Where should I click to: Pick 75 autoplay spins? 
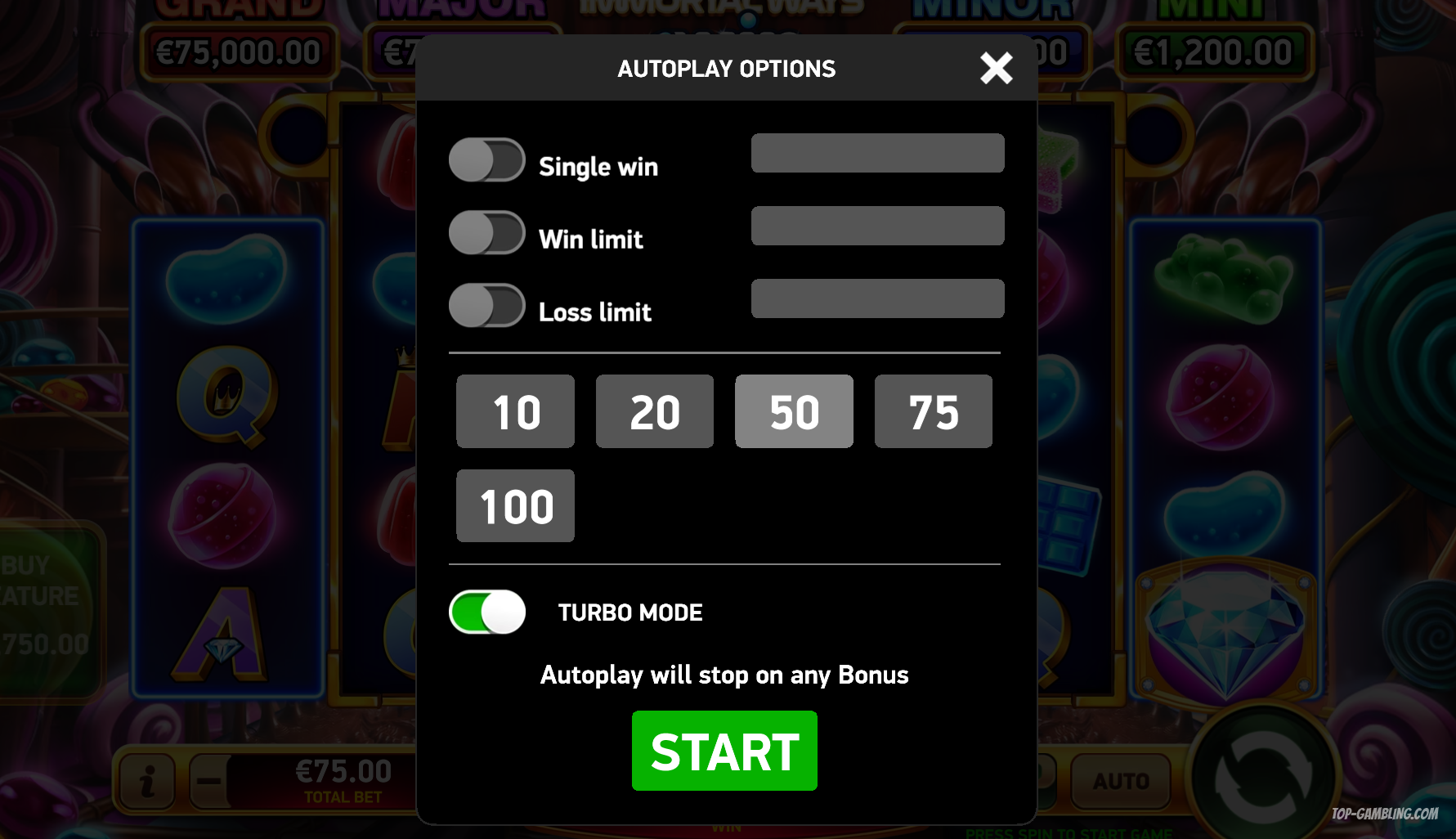point(933,411)
